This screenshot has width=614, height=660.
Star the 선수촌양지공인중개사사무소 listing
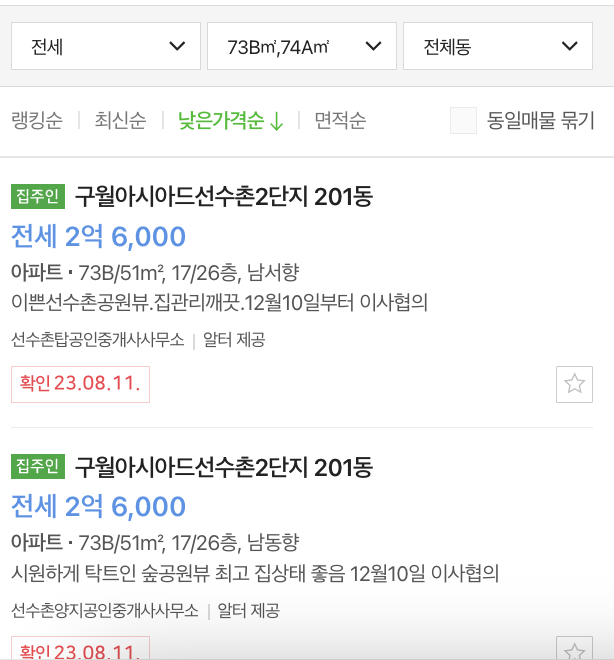click(x=574, y=649)
